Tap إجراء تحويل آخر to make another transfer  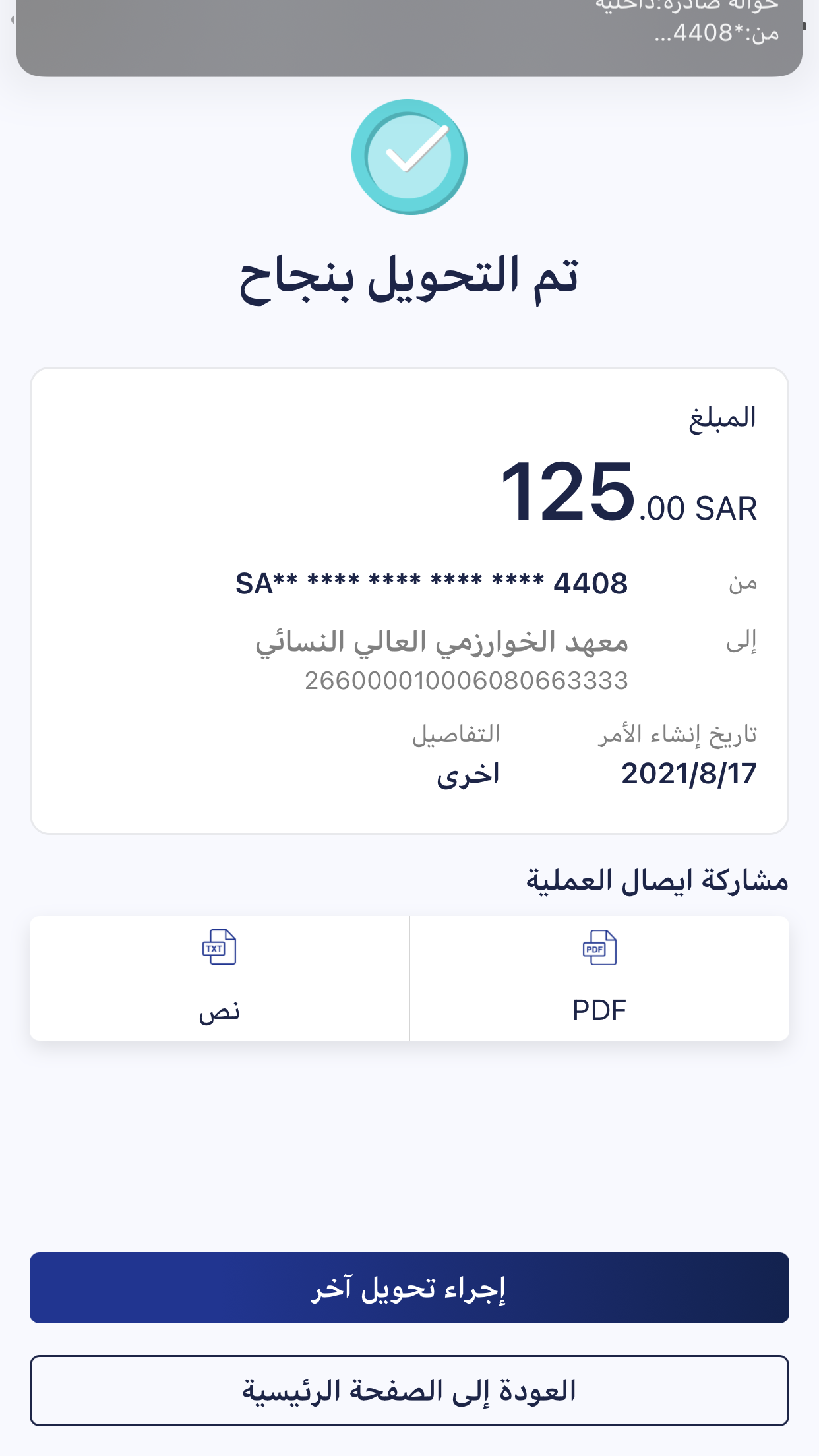[409, 1288]
